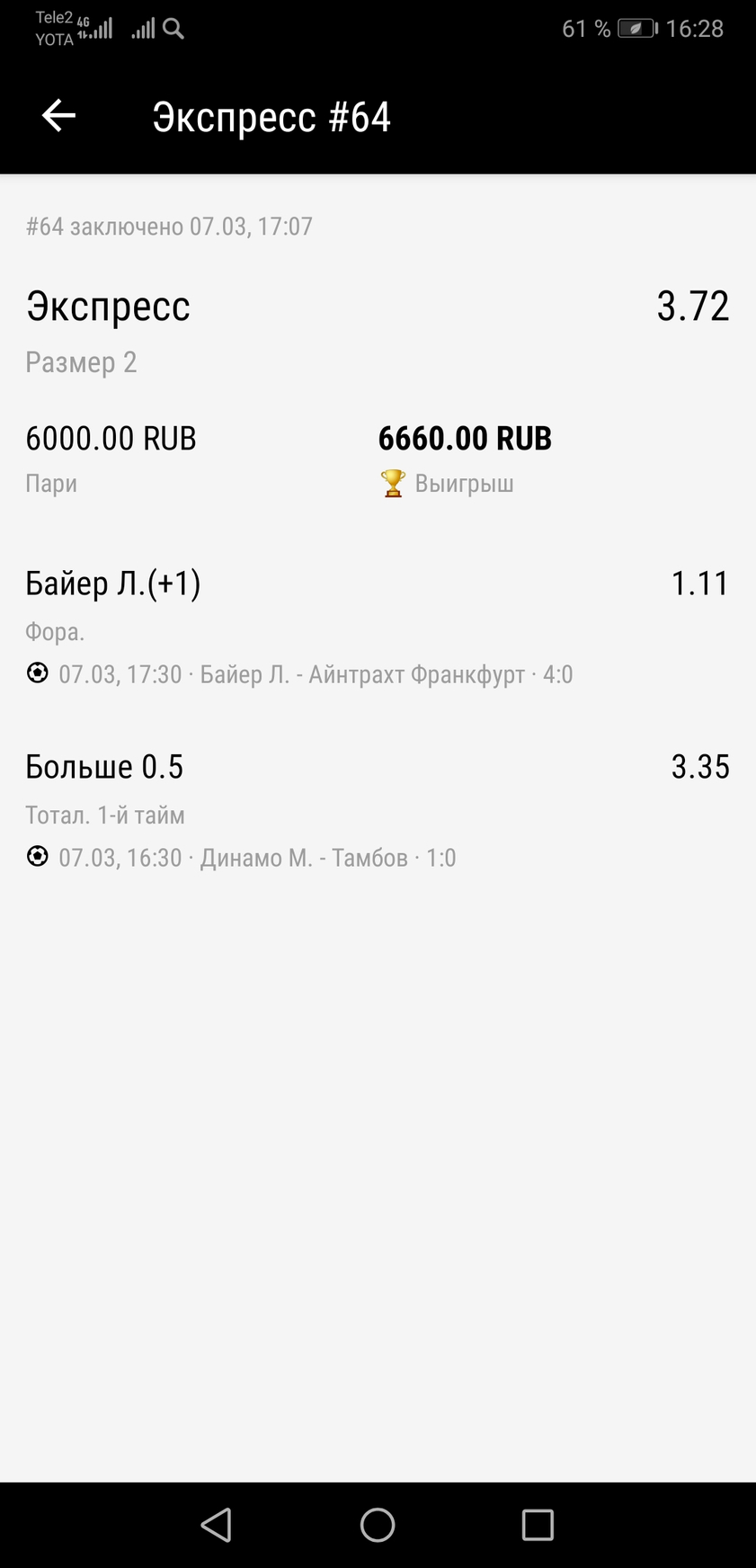Open the system recent apps button

538,1525
